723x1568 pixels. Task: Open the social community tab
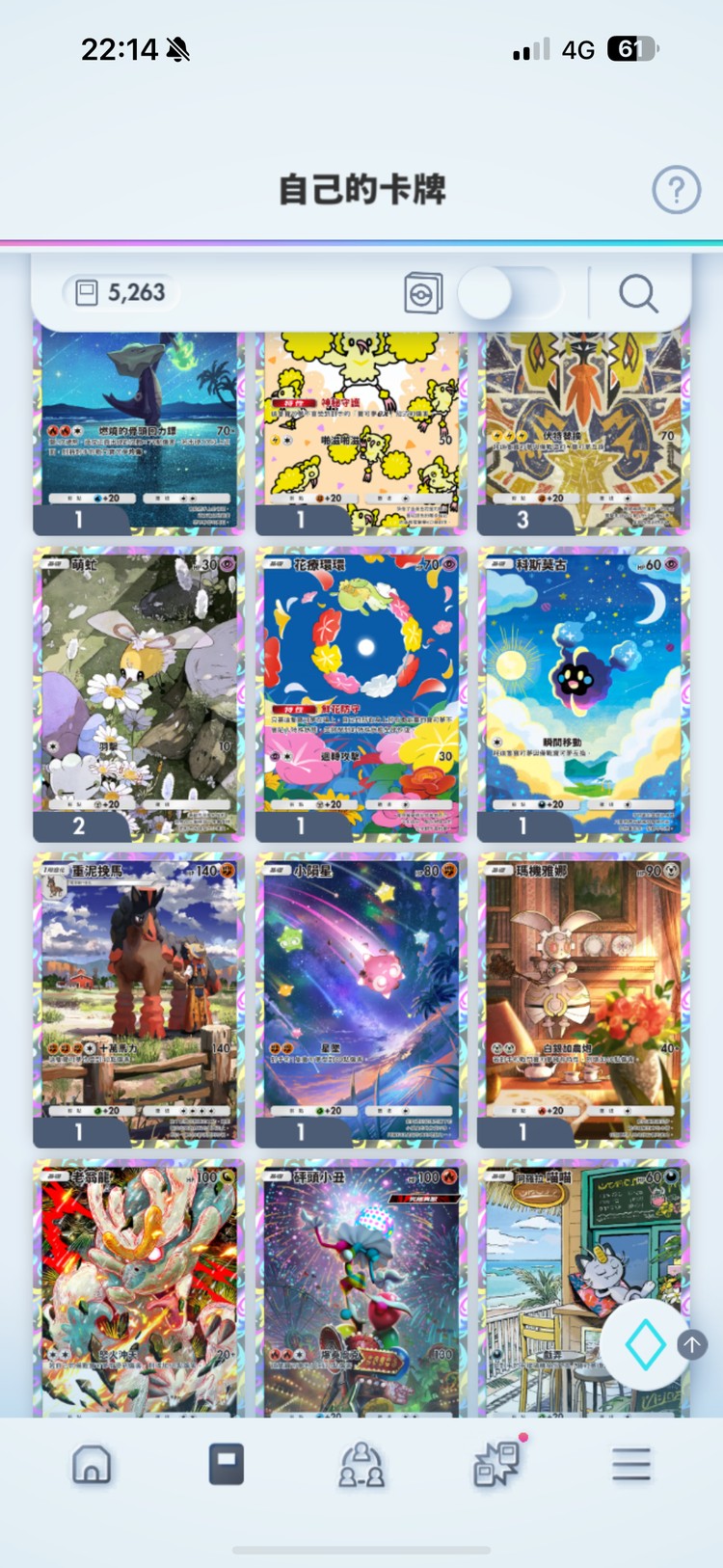pos(361,1465)
